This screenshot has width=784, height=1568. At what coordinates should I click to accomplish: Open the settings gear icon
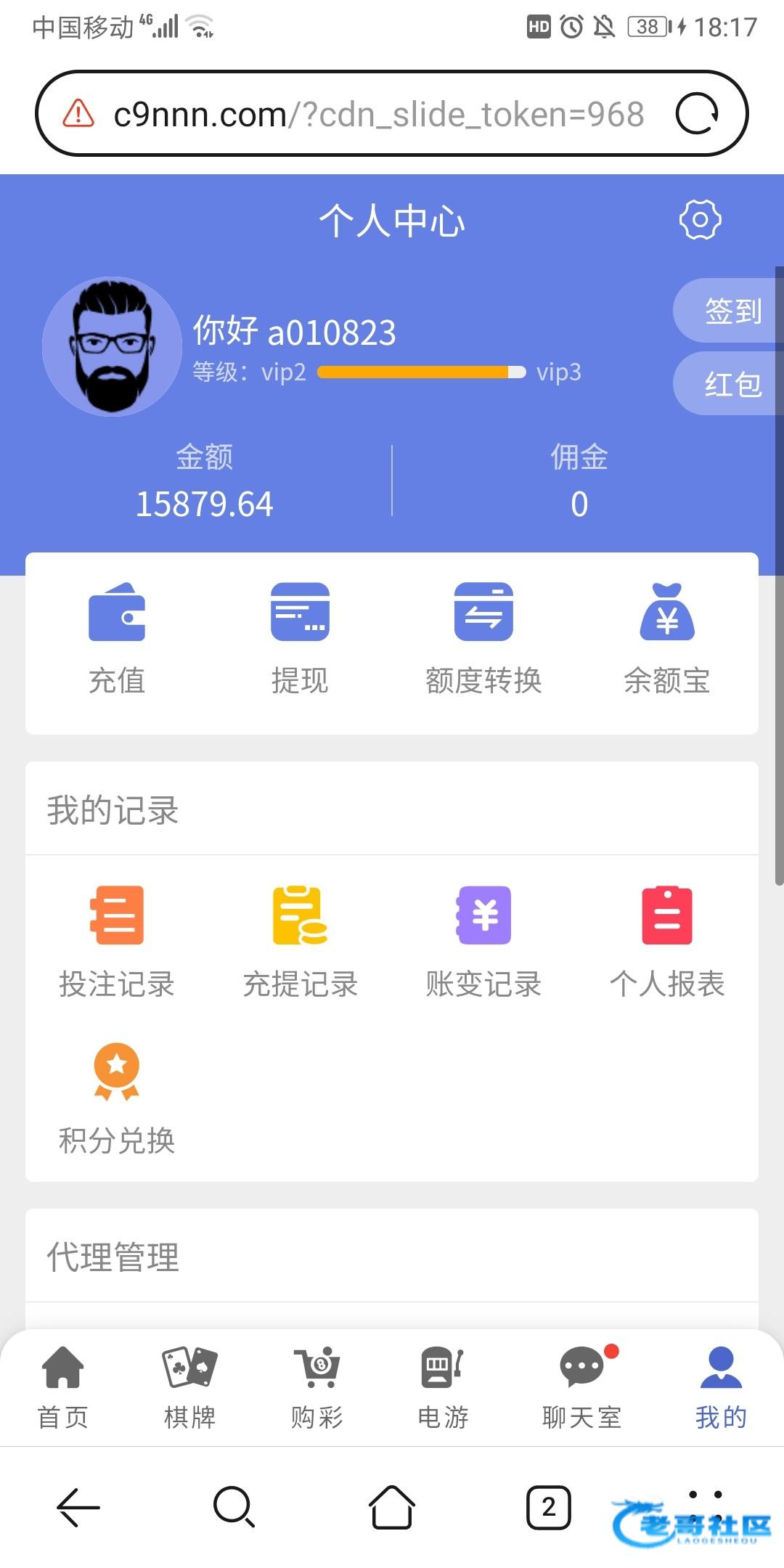pyautogui.click(x=700, y=220)
